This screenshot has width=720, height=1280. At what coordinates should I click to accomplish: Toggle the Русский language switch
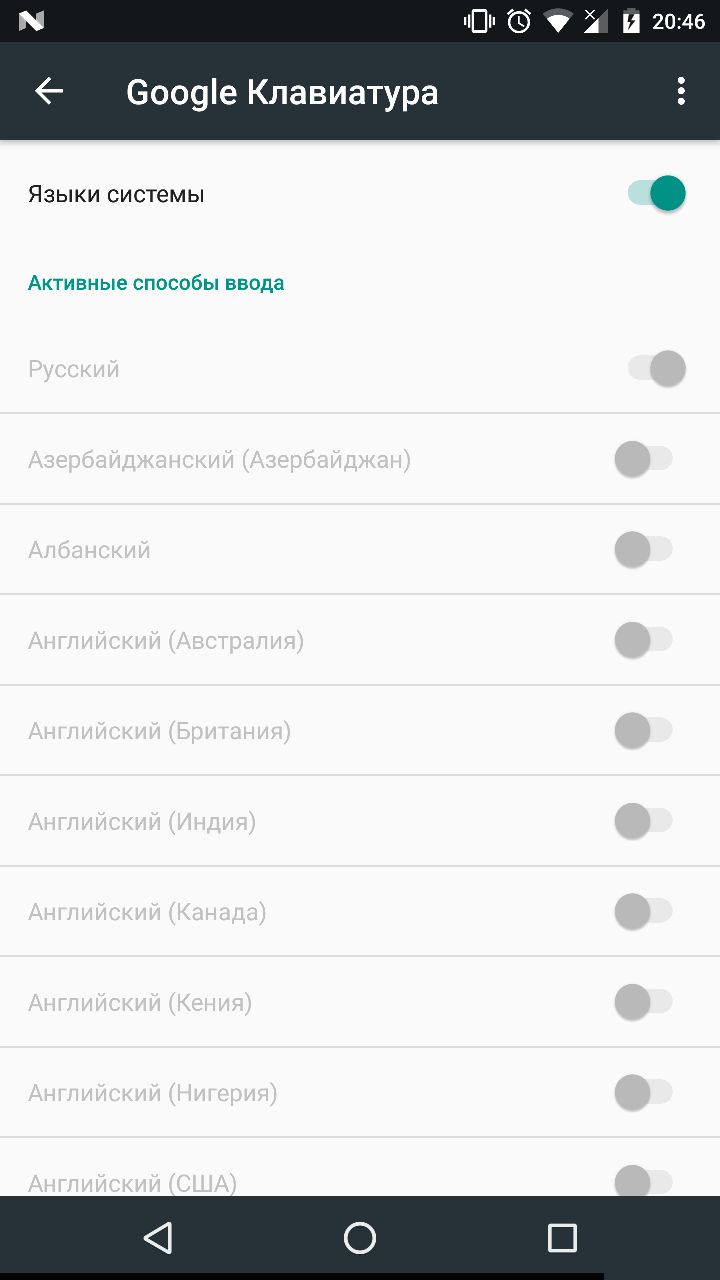[656, 369]
